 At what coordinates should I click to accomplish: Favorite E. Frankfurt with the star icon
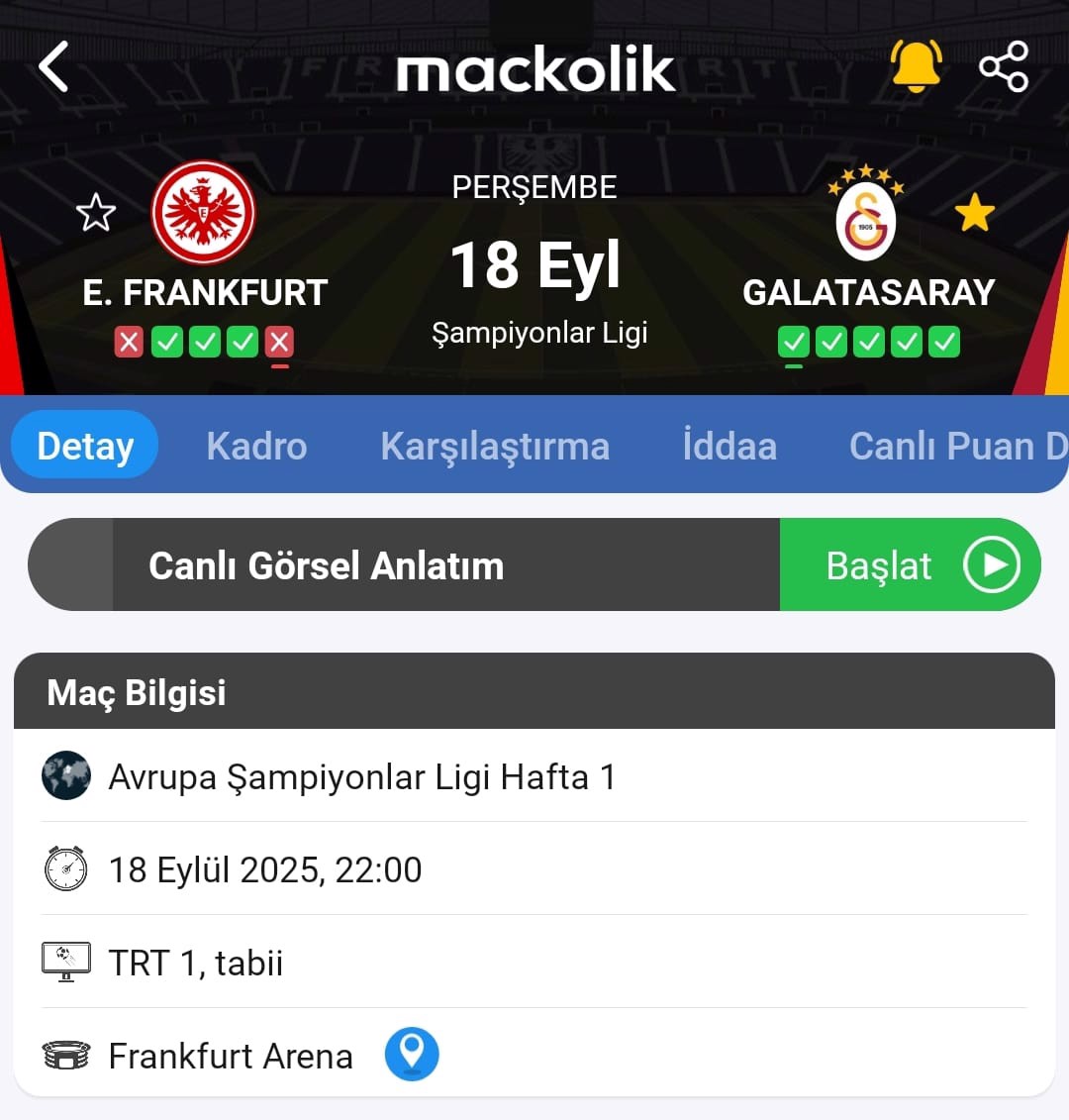point(96,213)
